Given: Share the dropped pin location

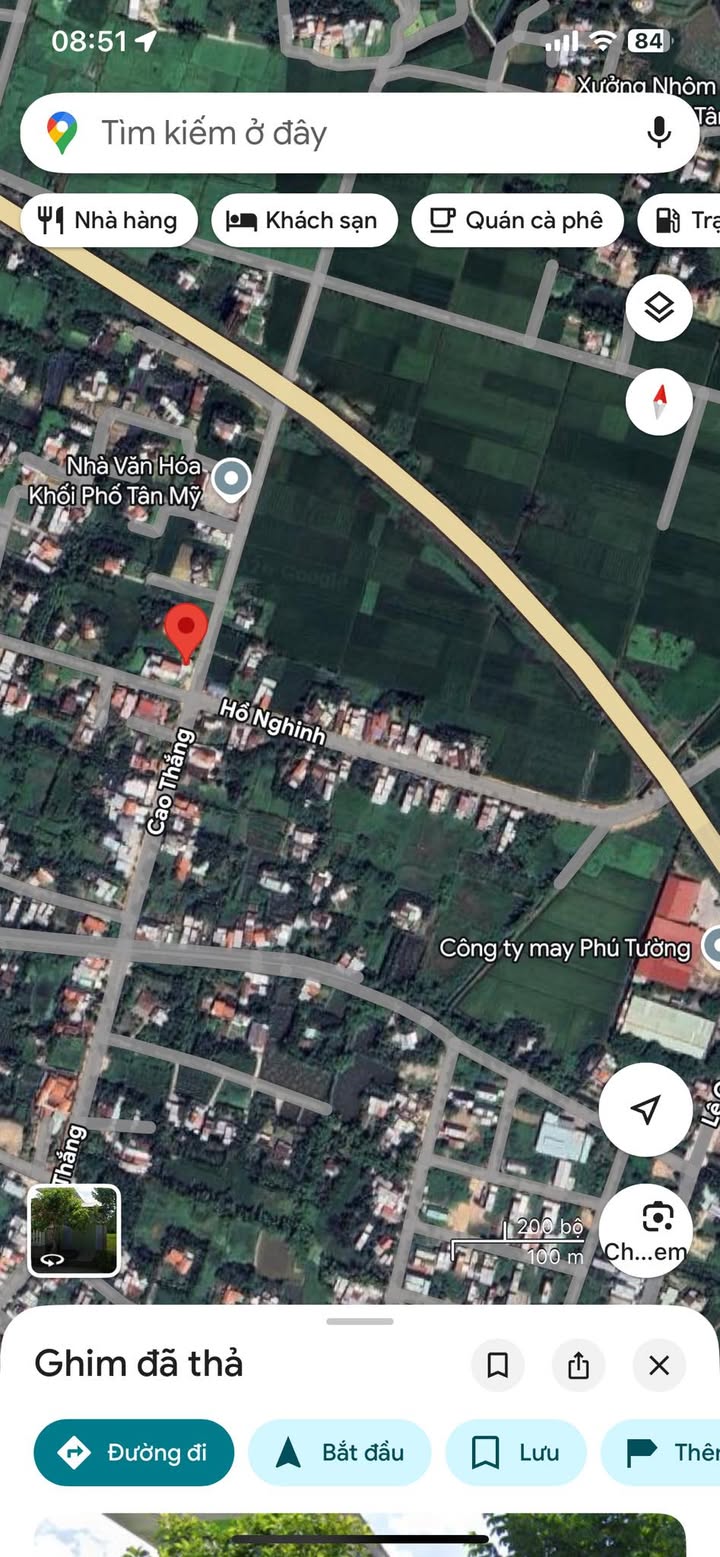Looking at the screenshot, I should [578, 1365].
